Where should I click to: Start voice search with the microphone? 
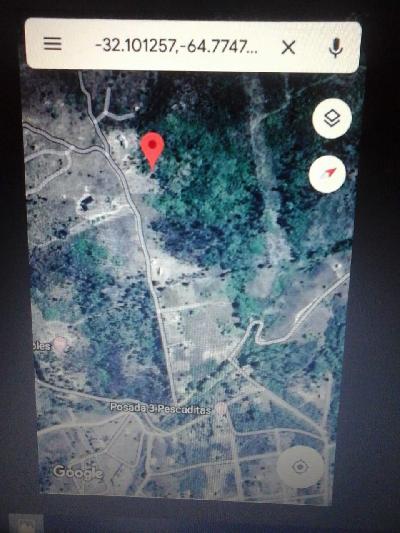click(336, 48)
